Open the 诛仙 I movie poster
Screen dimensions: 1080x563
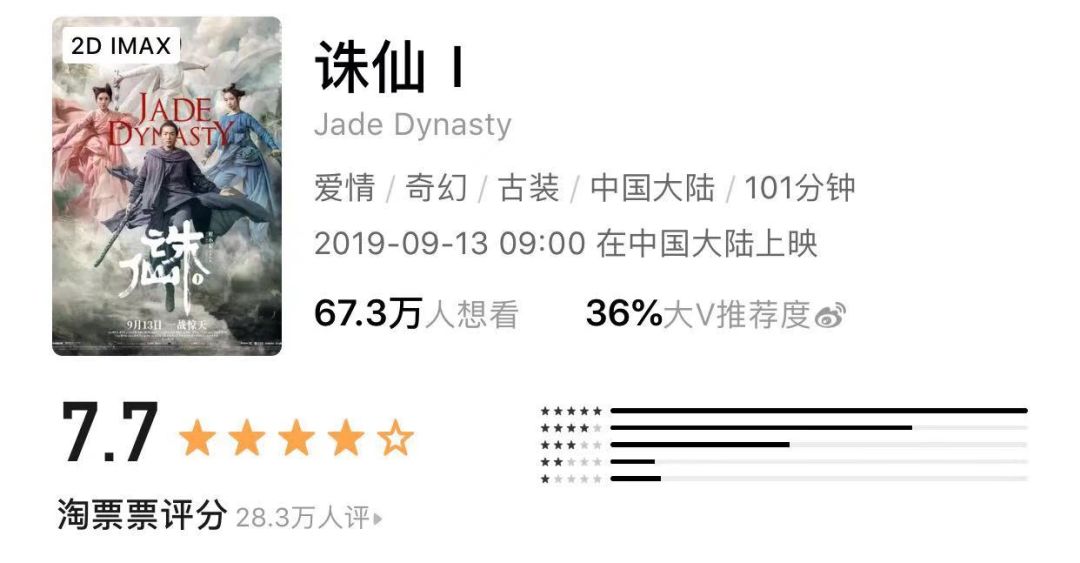click(x=167, y=187)
